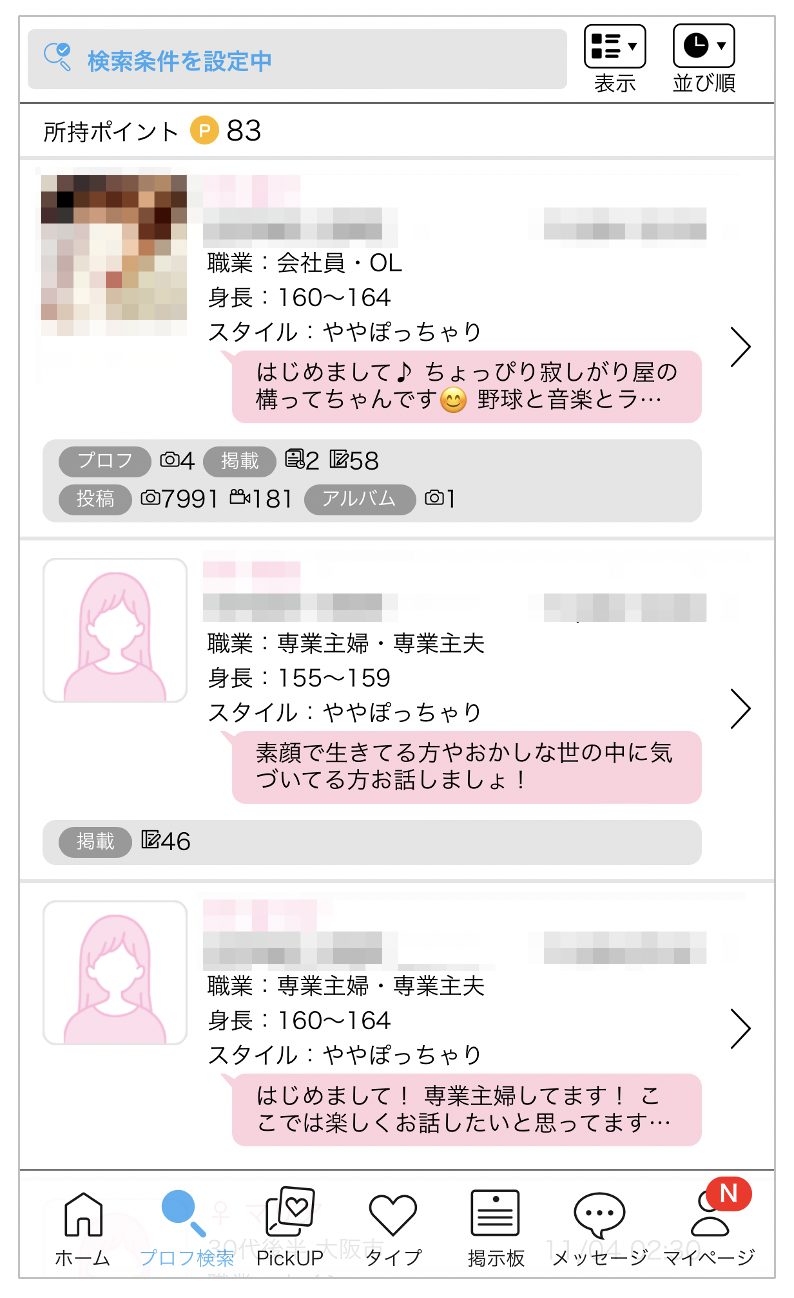Open the 並び順 sort order dropdown
The width and height of the screenshot is (794, 1298).
click(703, 58)
